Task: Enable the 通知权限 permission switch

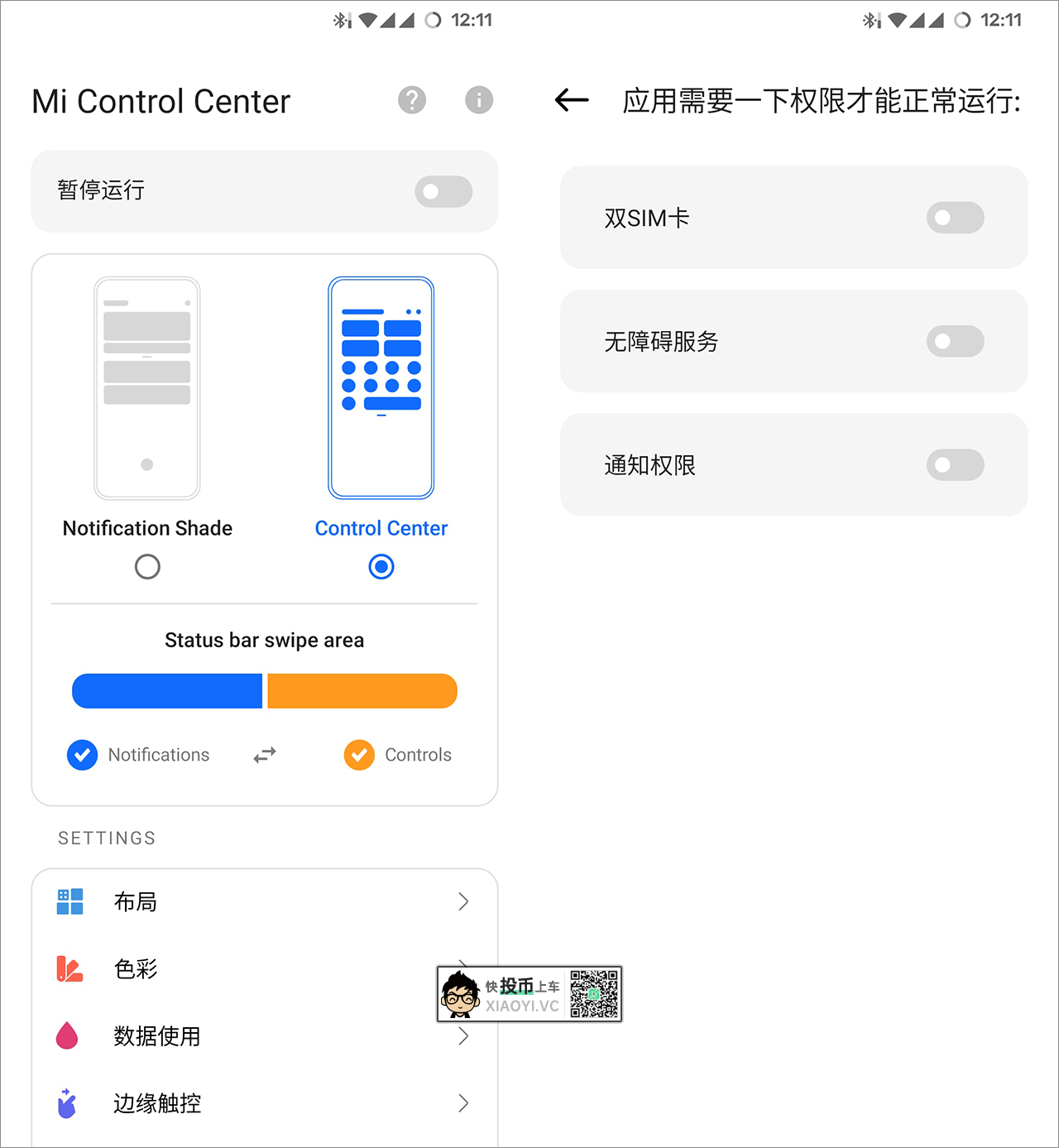Action: coord(955,465)
